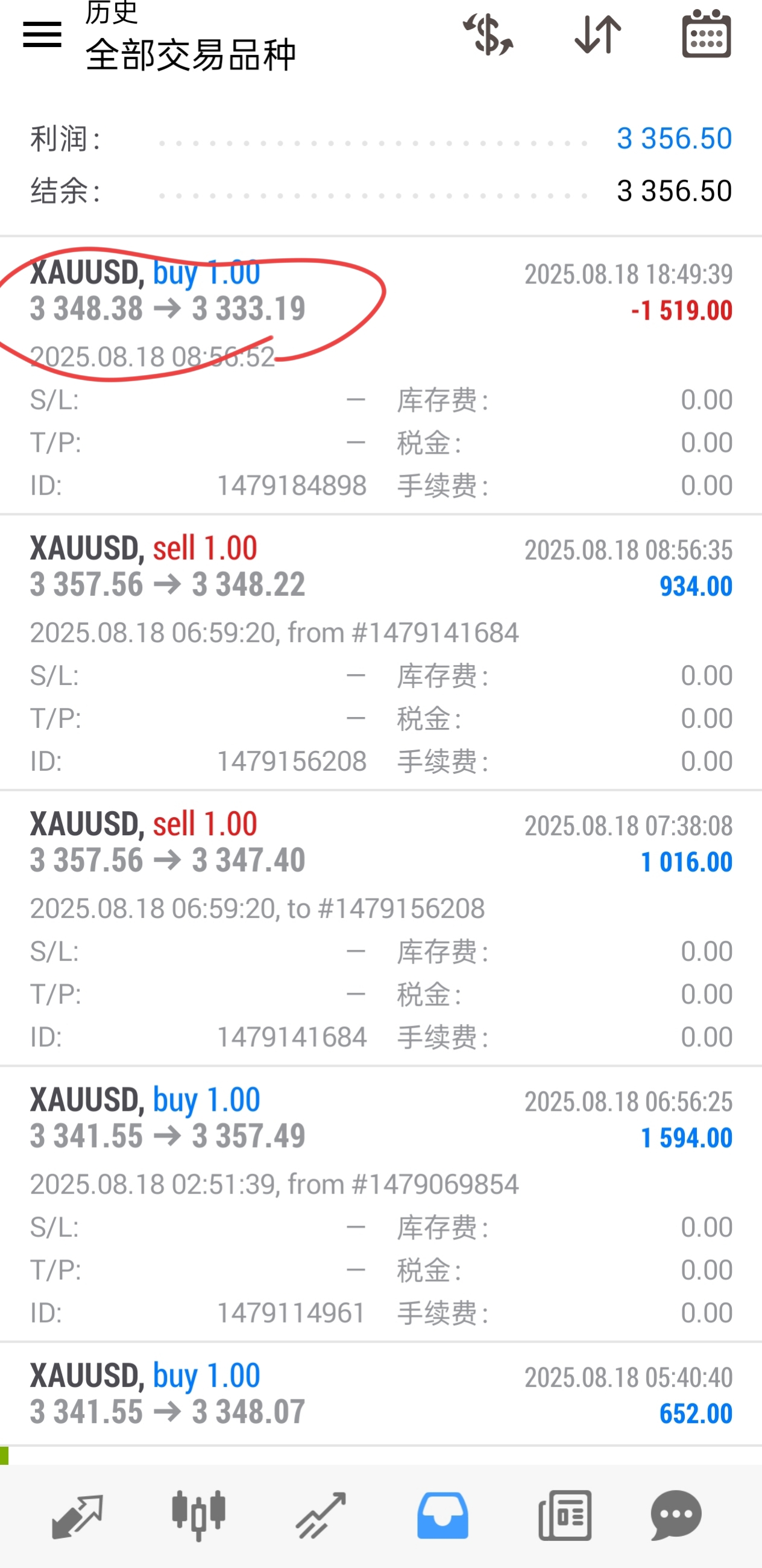Select the sell trade with profit 934.00
Image resolution: width=762 pixels, height=1568 pixels.
[x=381, y=653]
